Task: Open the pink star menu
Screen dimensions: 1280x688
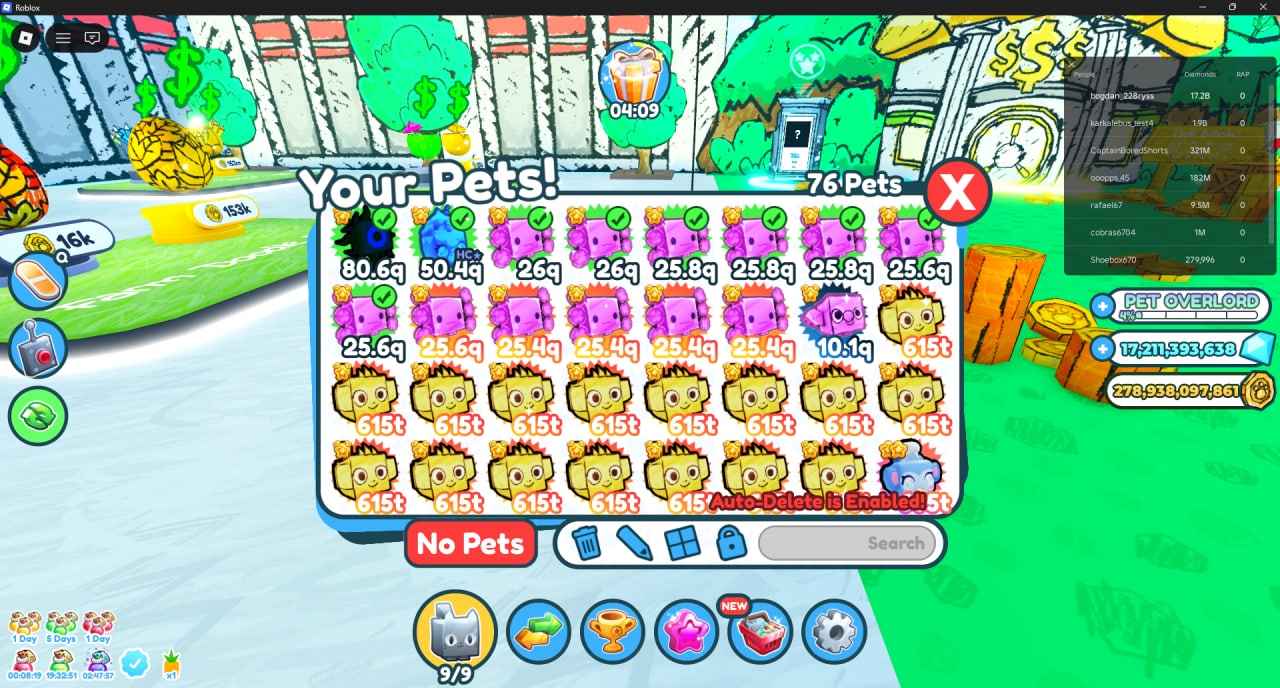Action: pos(686,631)
